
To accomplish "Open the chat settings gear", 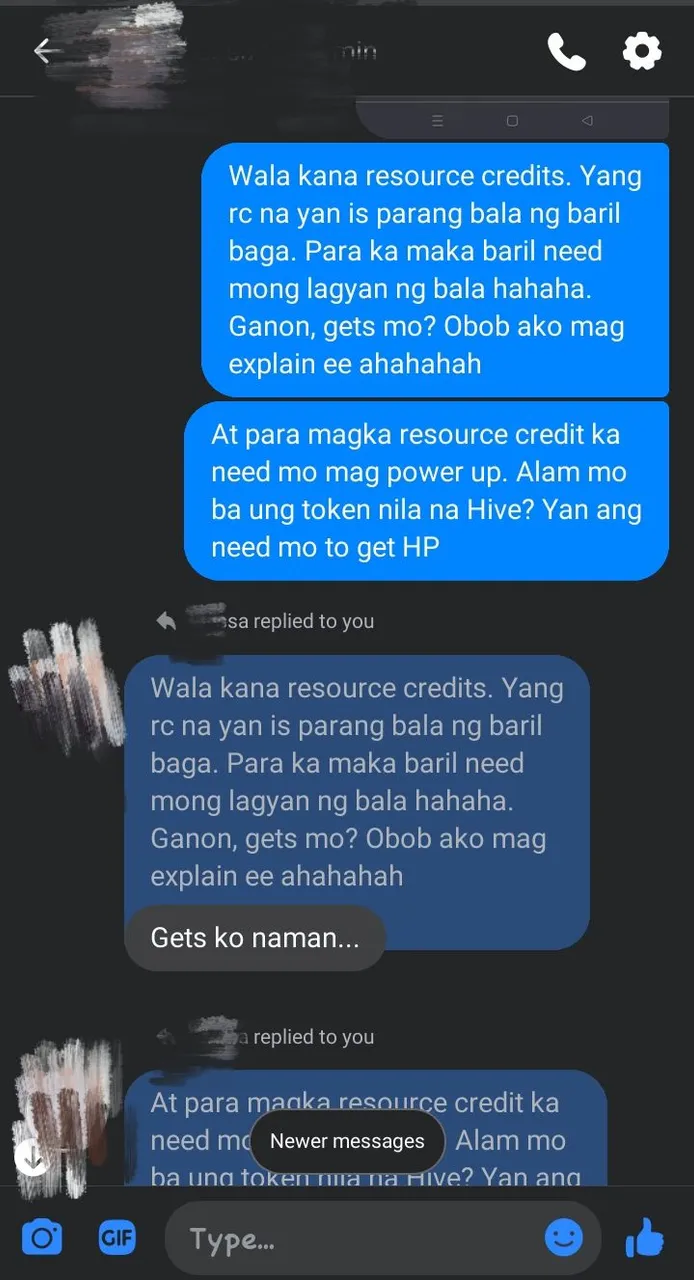I will pos(642,51).
